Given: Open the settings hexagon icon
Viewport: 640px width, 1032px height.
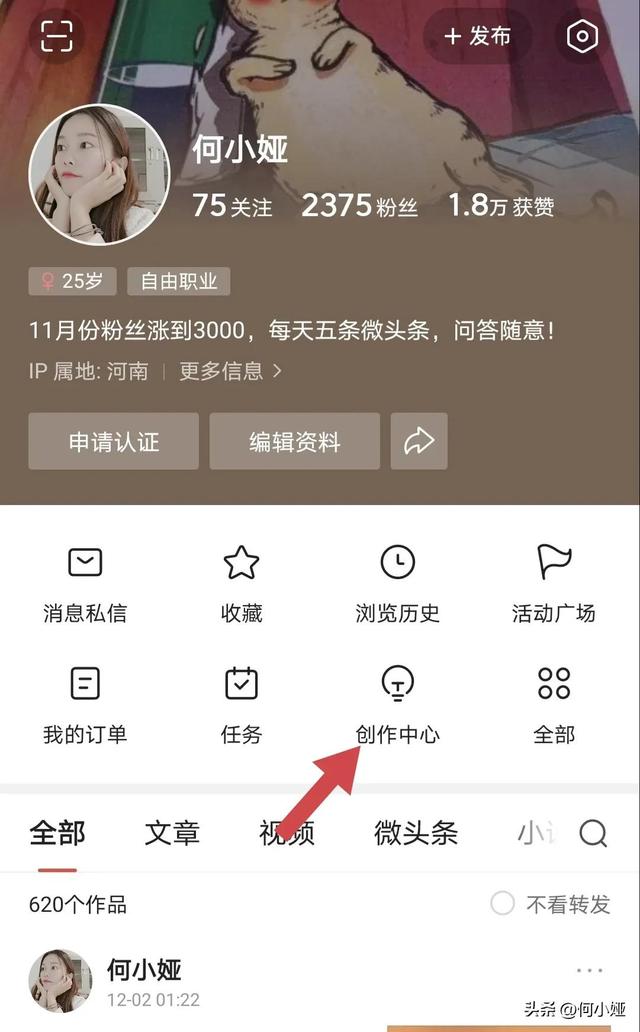Looking at the screenshot, I should (x=582, y=37).
